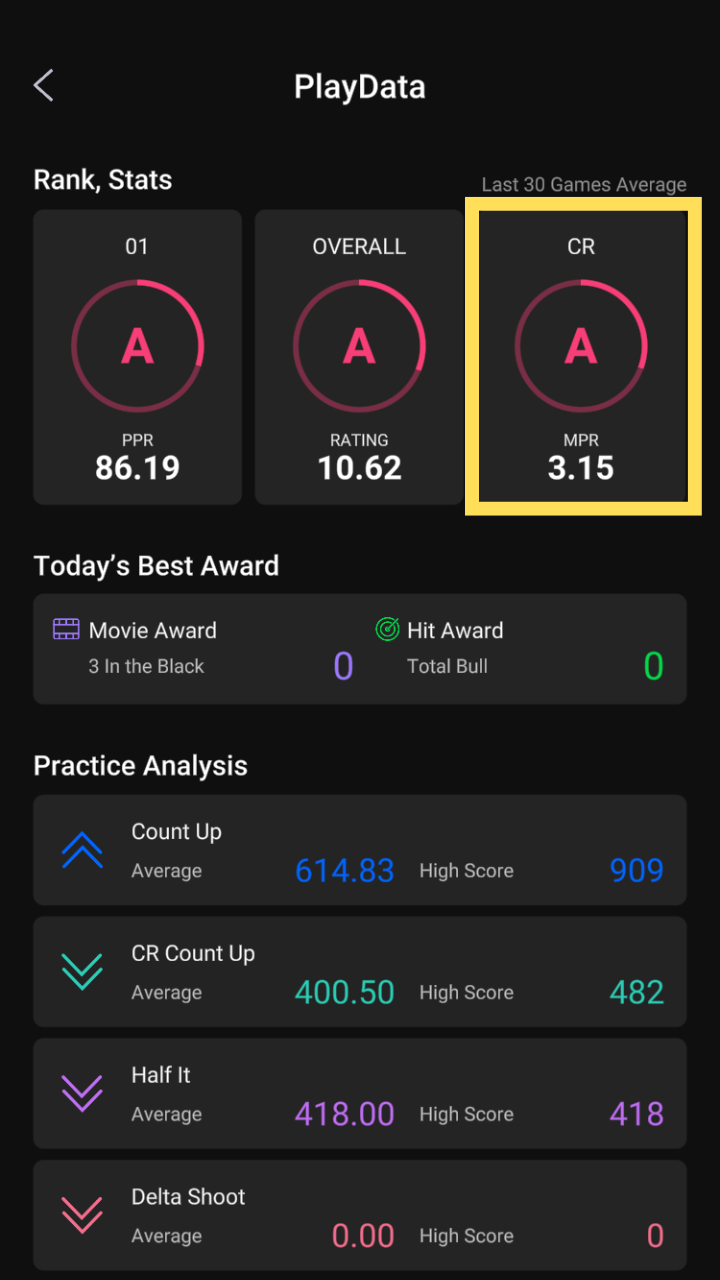Viewport: 720px width, 1280px height.
Task: View Delta Shoot practice details
Action: [x=360, y=1215]
